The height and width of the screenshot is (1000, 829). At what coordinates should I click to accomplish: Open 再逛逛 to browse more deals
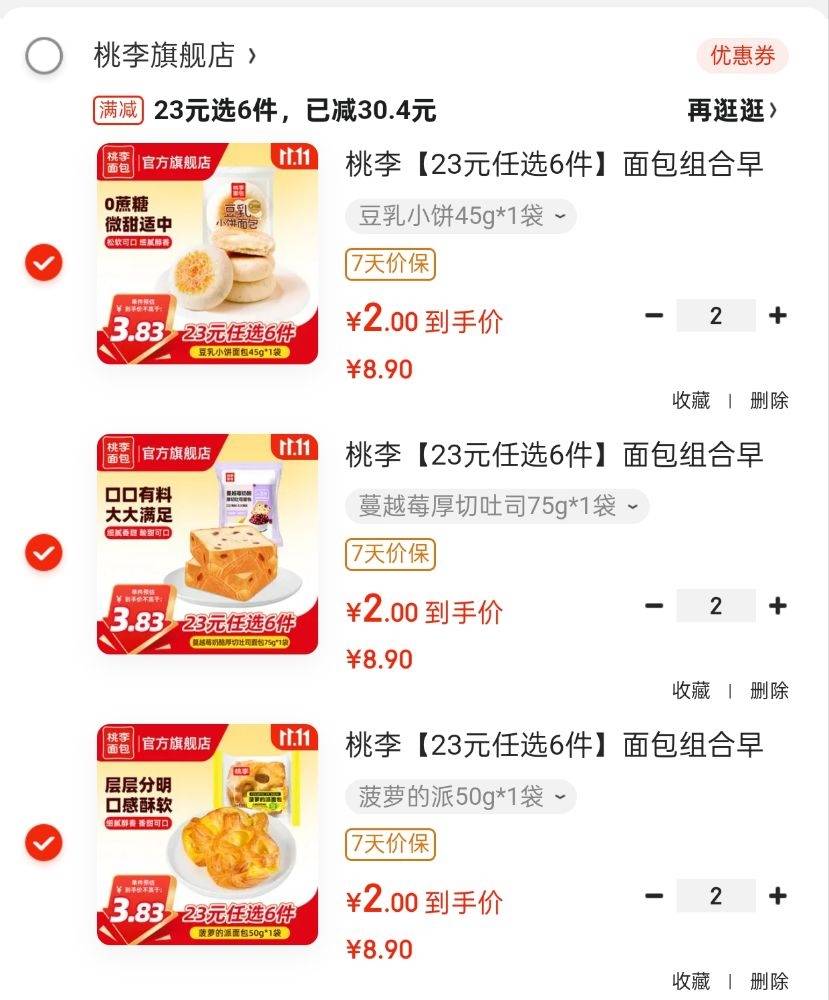click(732, 110)
